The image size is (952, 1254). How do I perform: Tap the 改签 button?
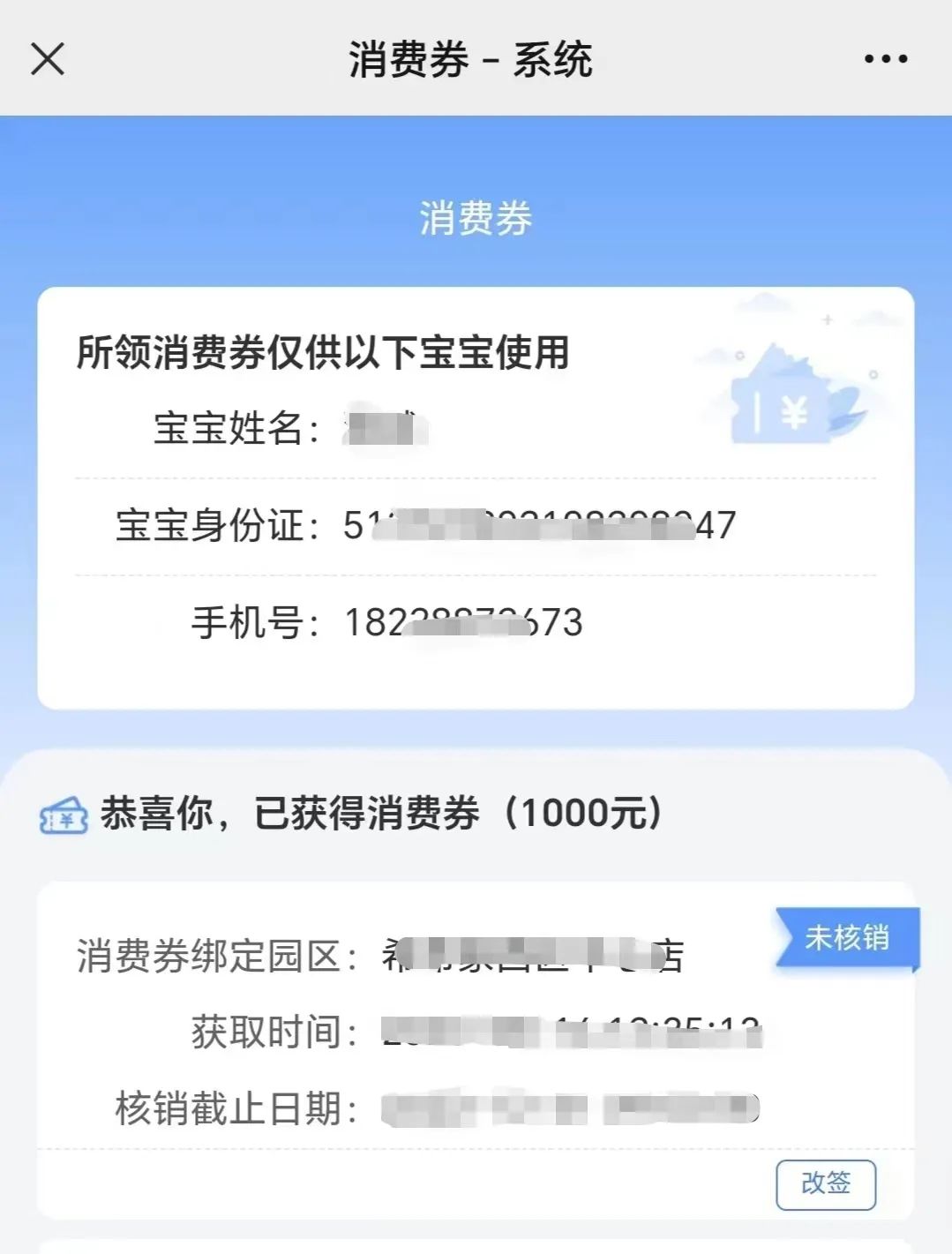(825, 1184)
